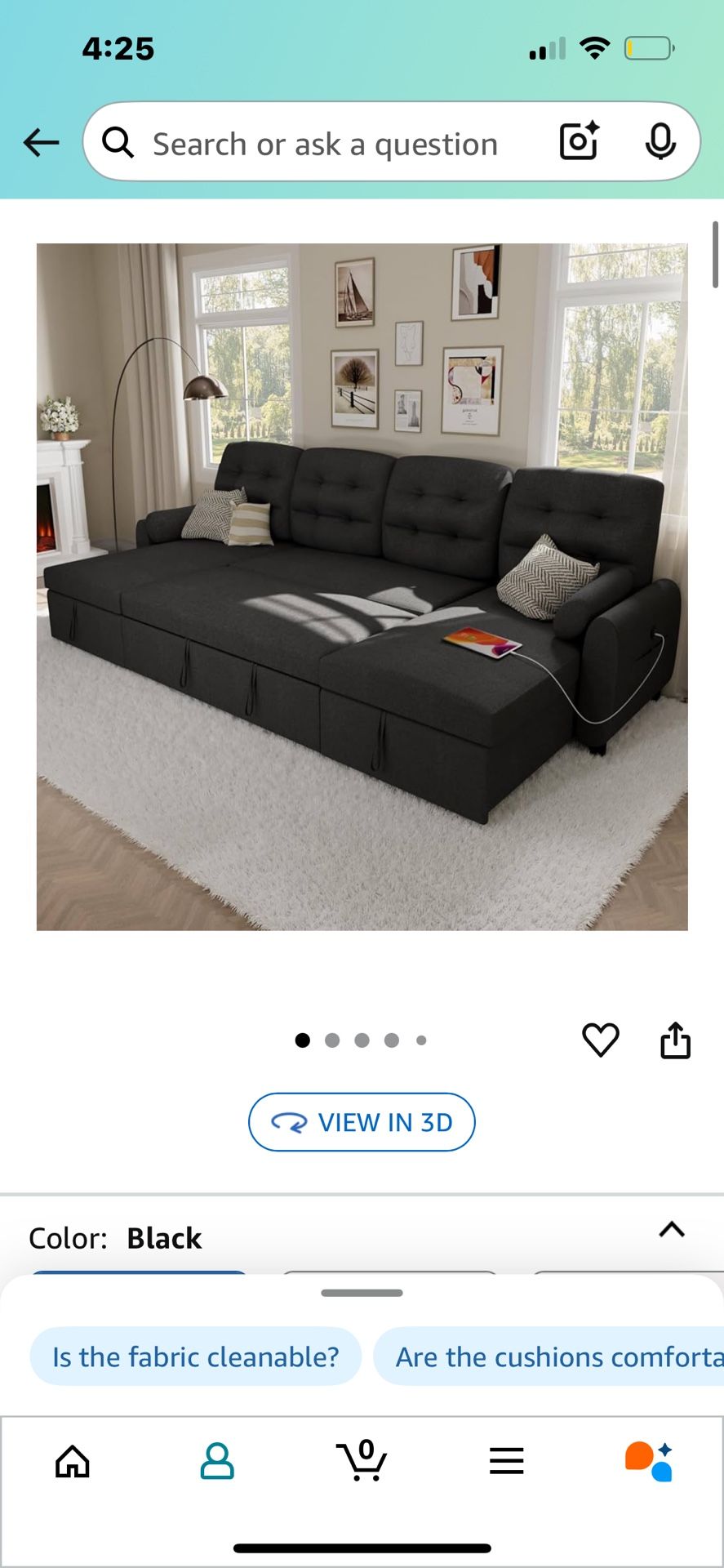
Task: Add this sofa to your wish list
Action: point(600,1040)
